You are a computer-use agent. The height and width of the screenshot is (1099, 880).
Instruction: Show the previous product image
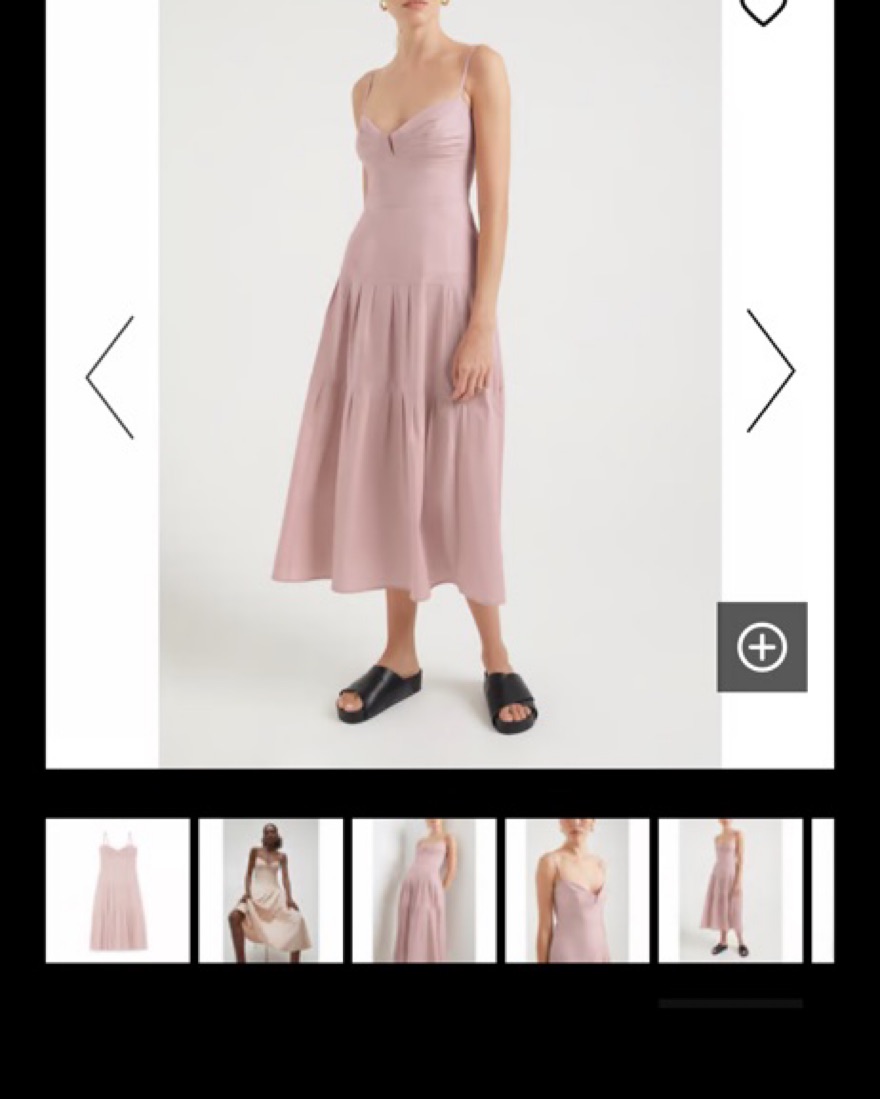pos(111,377)
